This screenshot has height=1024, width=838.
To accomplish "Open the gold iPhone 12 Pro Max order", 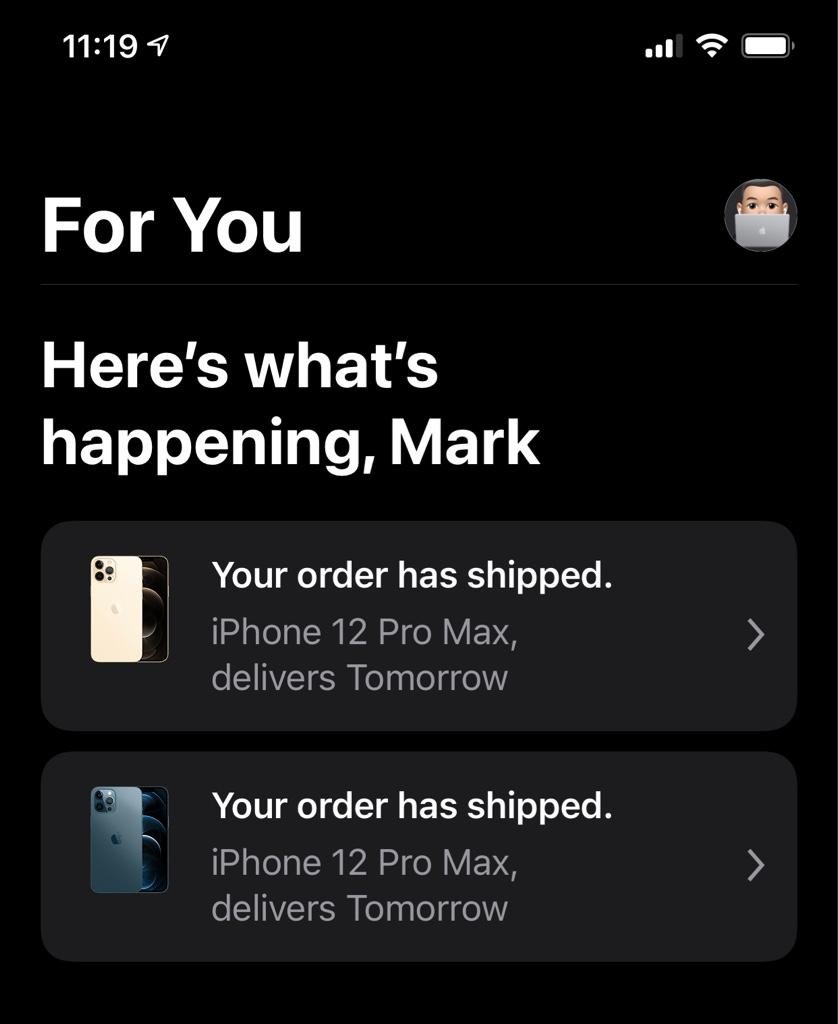I will (418, 626).
